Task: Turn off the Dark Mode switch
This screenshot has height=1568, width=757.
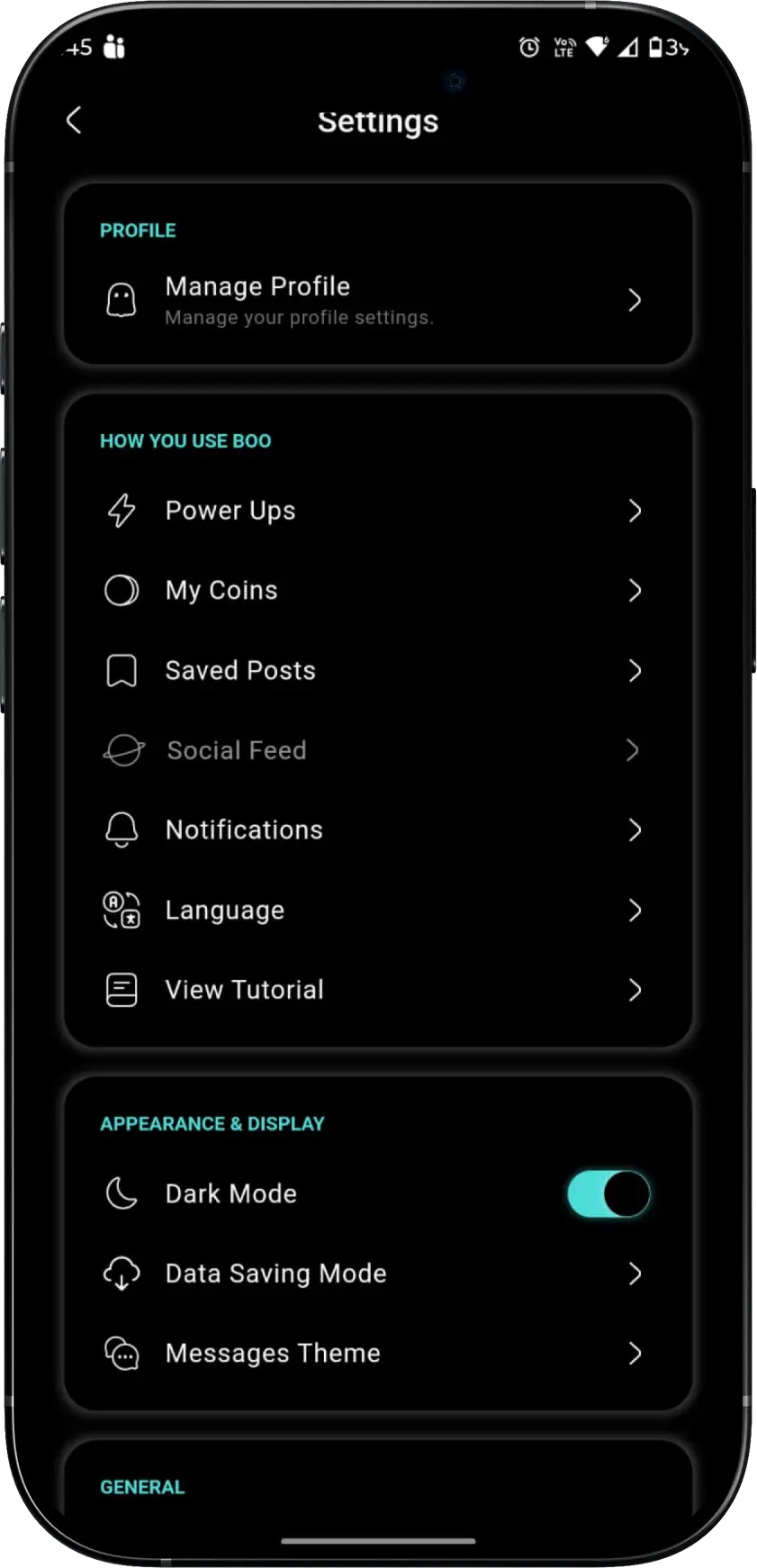Action: tap(608, 1194)
